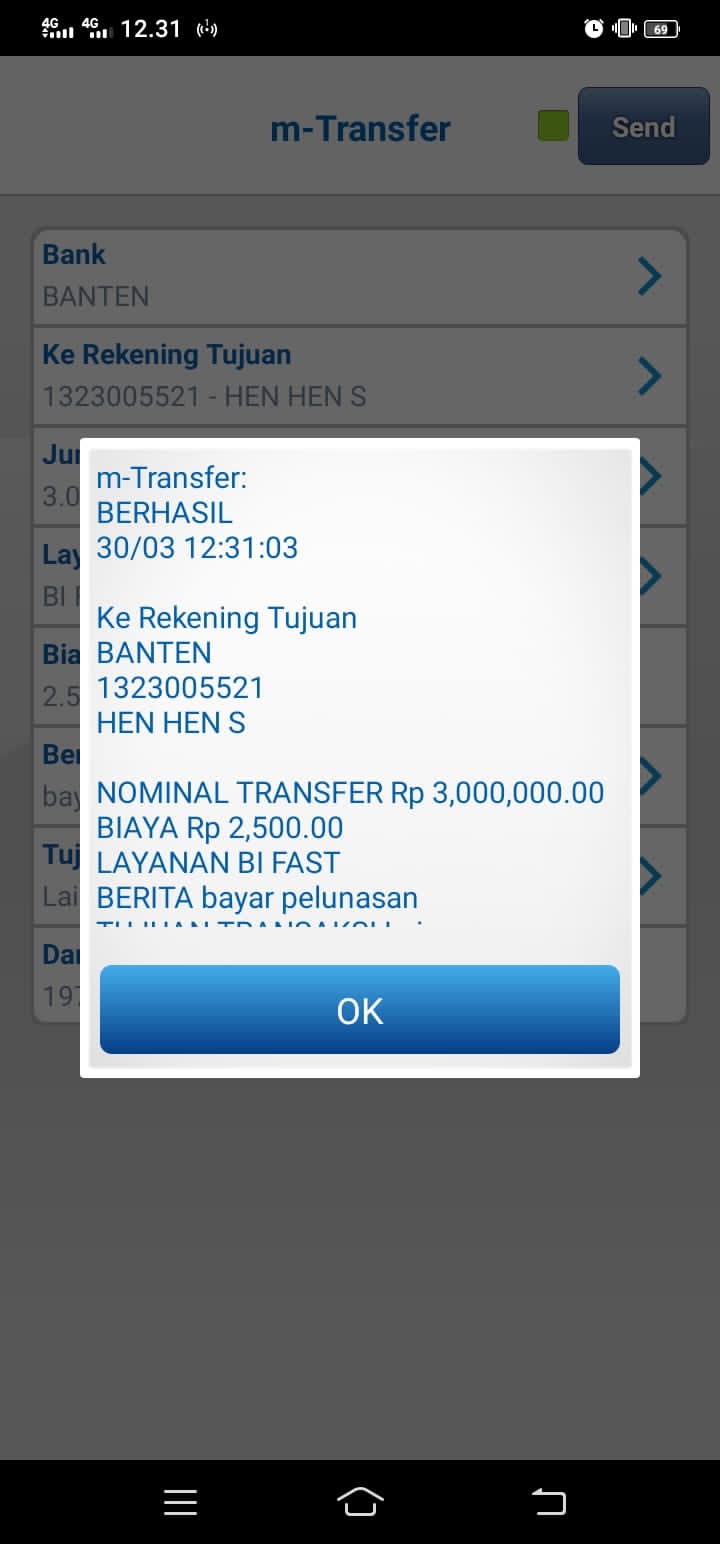720x1544 pixels.
Task: Open the Ke Rekening Tujuan row
Action: 360,376
